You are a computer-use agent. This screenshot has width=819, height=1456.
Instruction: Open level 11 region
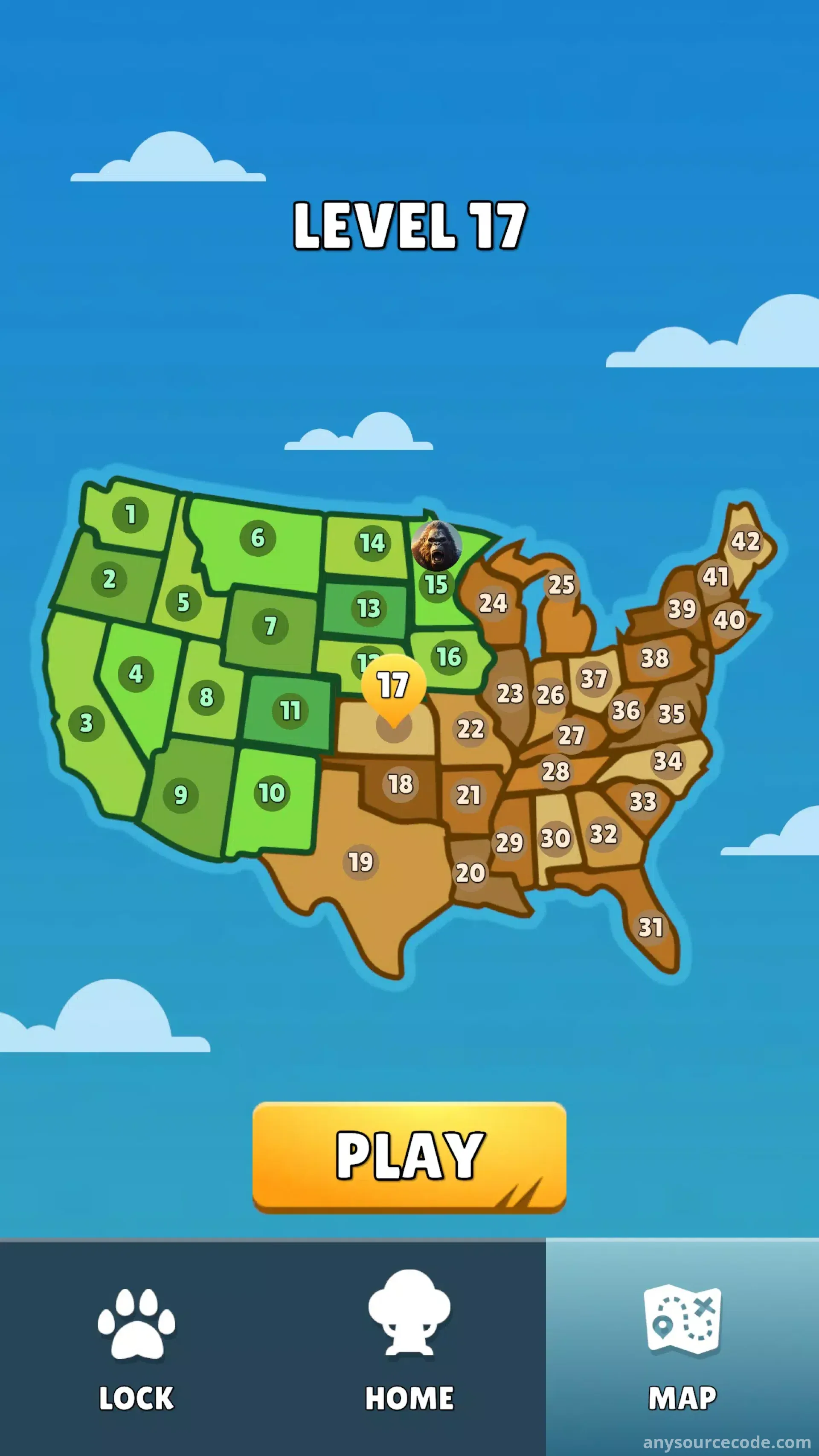click(x=290, y=710)
